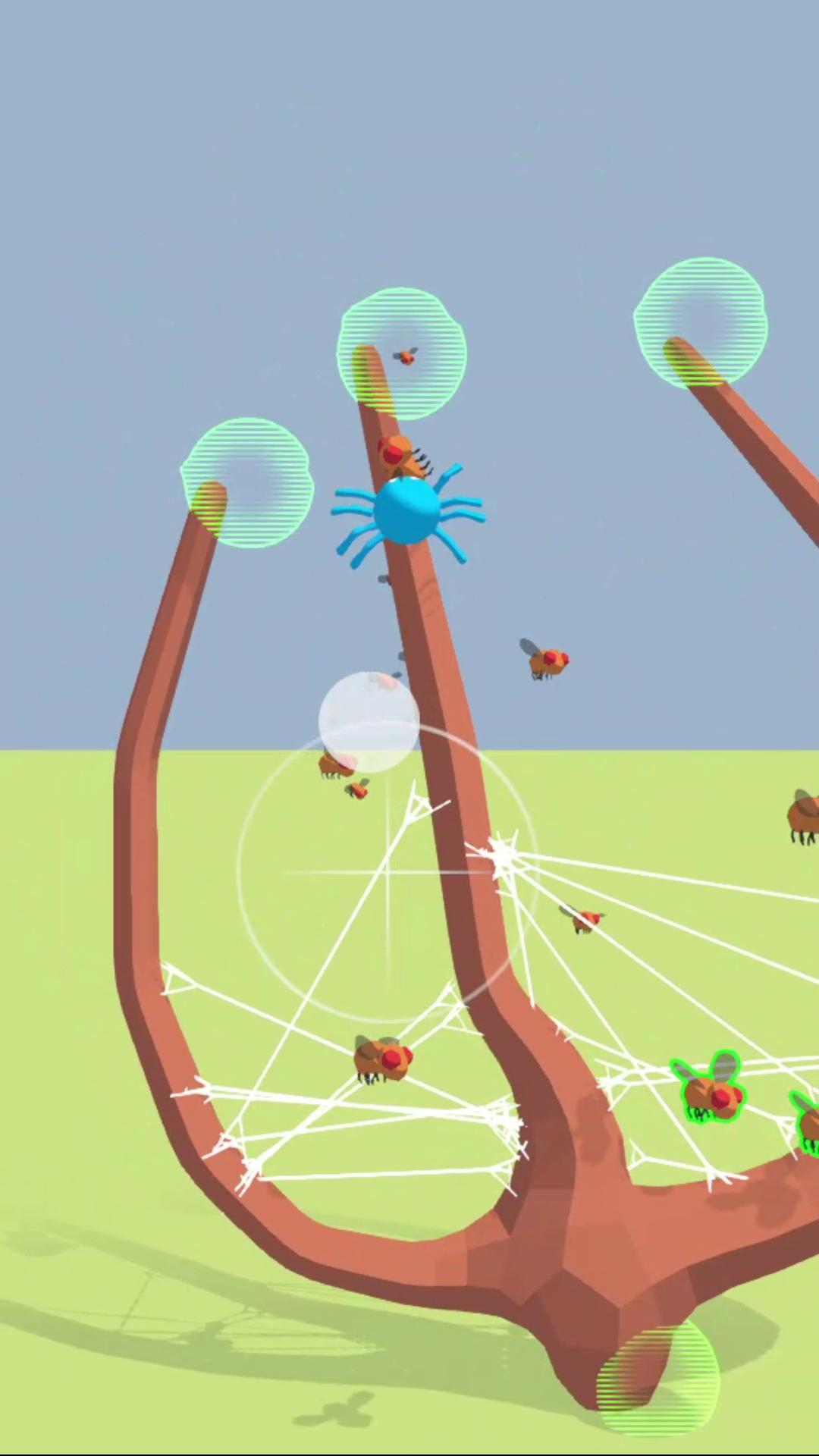Select the green zone above the blue spider
The height and width of the screenshot is (1456, 819).
click(402, 353)
